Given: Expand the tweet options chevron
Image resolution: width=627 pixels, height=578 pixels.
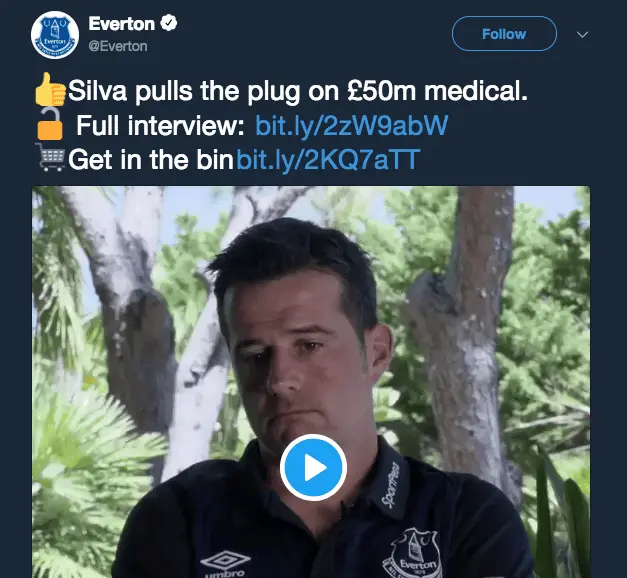Looking at the screenshot, I should [584, 34].
